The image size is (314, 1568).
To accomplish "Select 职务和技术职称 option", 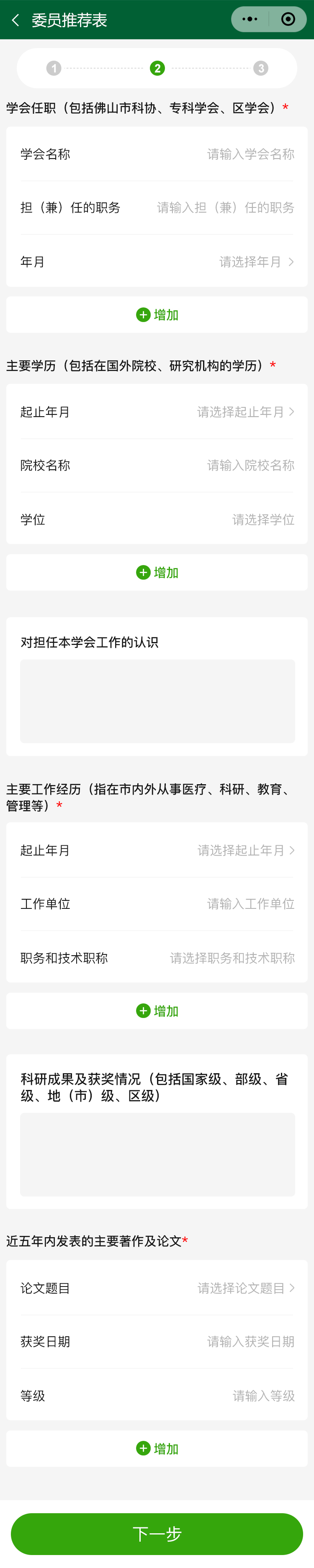I will click(x=232, y=958).
